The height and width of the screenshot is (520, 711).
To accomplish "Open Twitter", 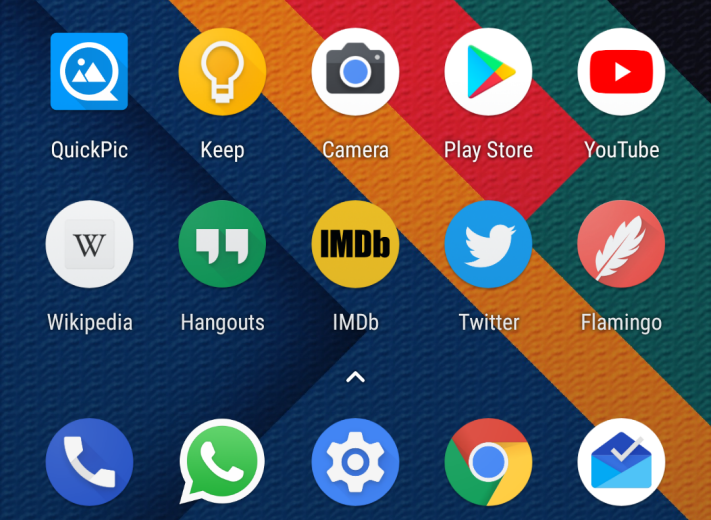I will tap(488, 244).
